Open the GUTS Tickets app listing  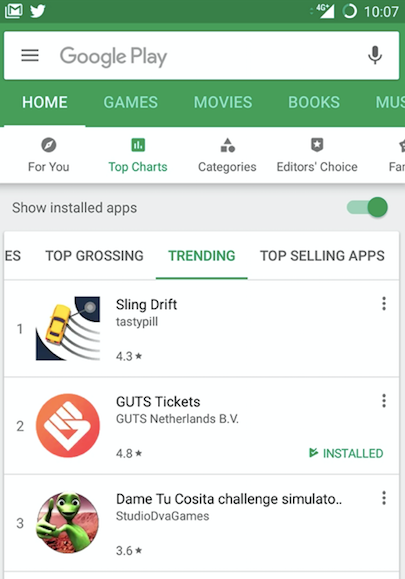click(202, 426)
